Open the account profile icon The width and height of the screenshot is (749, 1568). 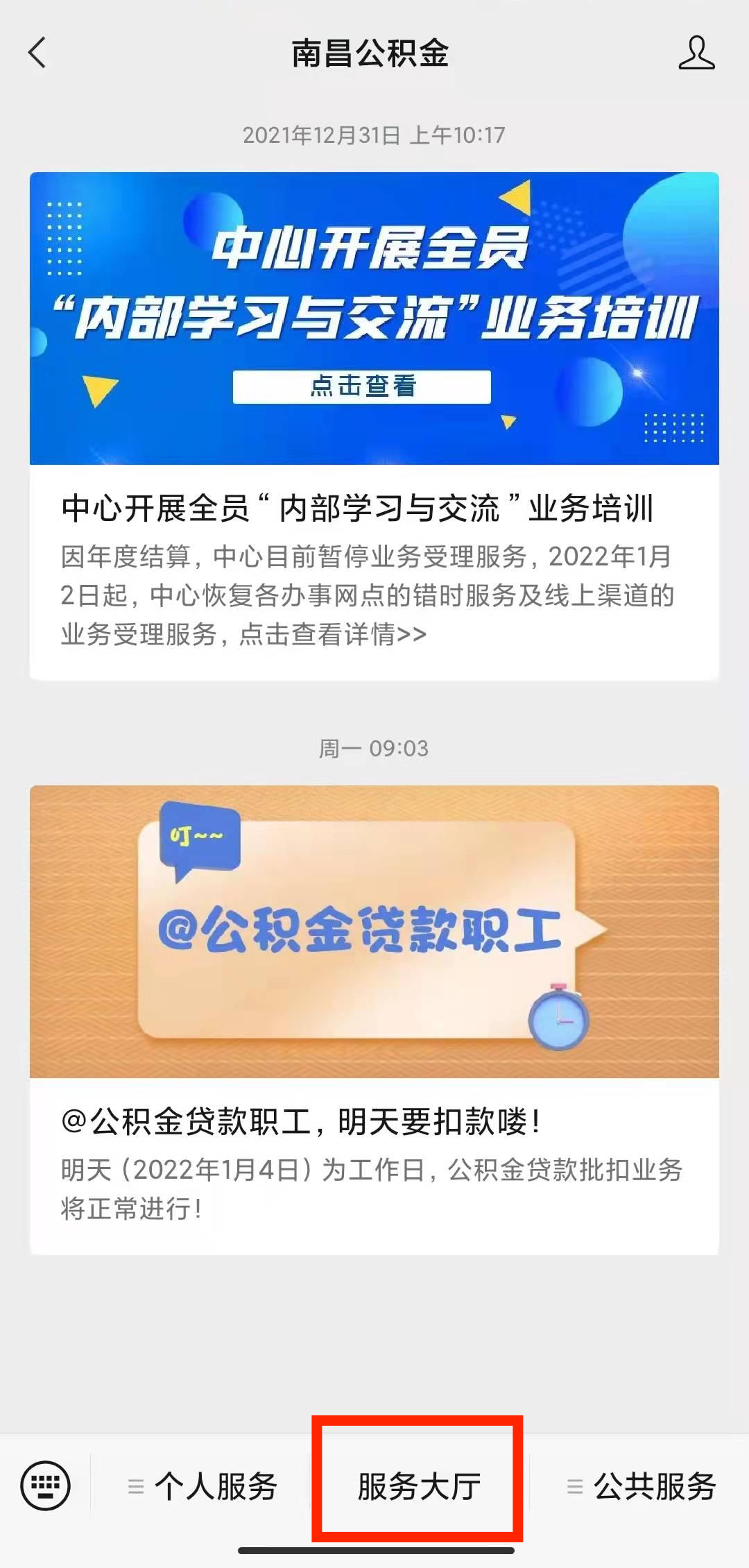click(696, 53)
